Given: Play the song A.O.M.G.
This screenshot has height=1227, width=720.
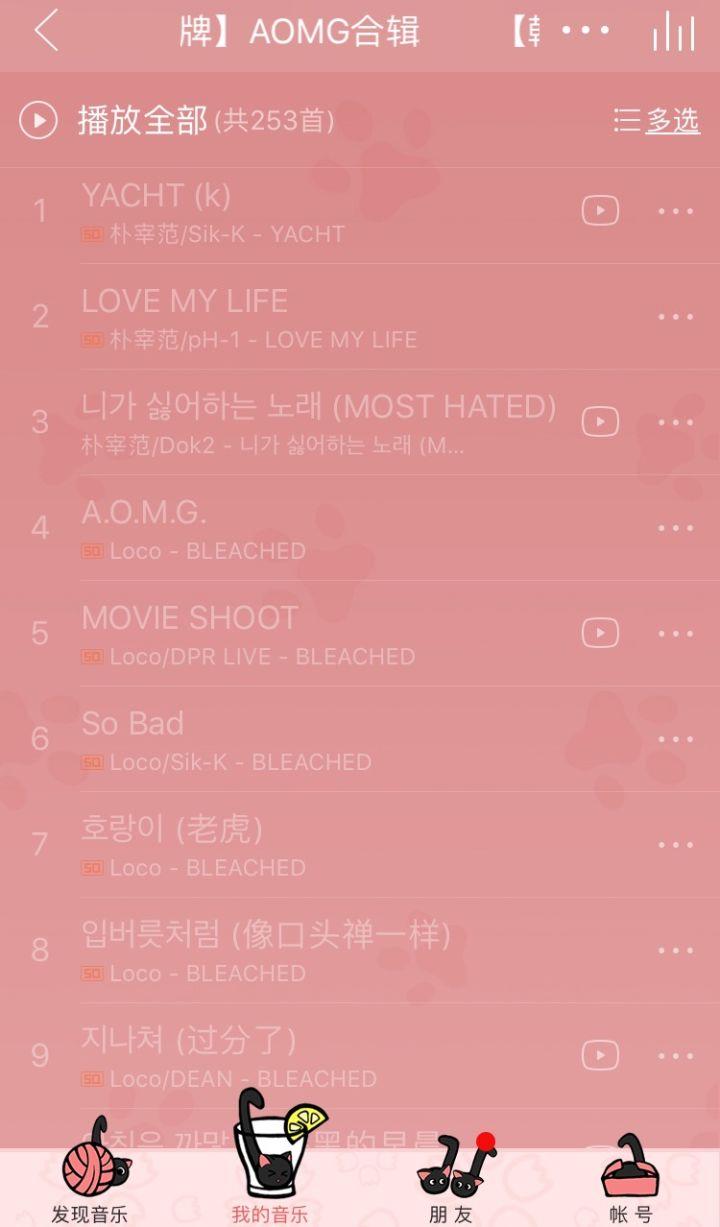Looking at the screenshot, I should coord(300,528).
